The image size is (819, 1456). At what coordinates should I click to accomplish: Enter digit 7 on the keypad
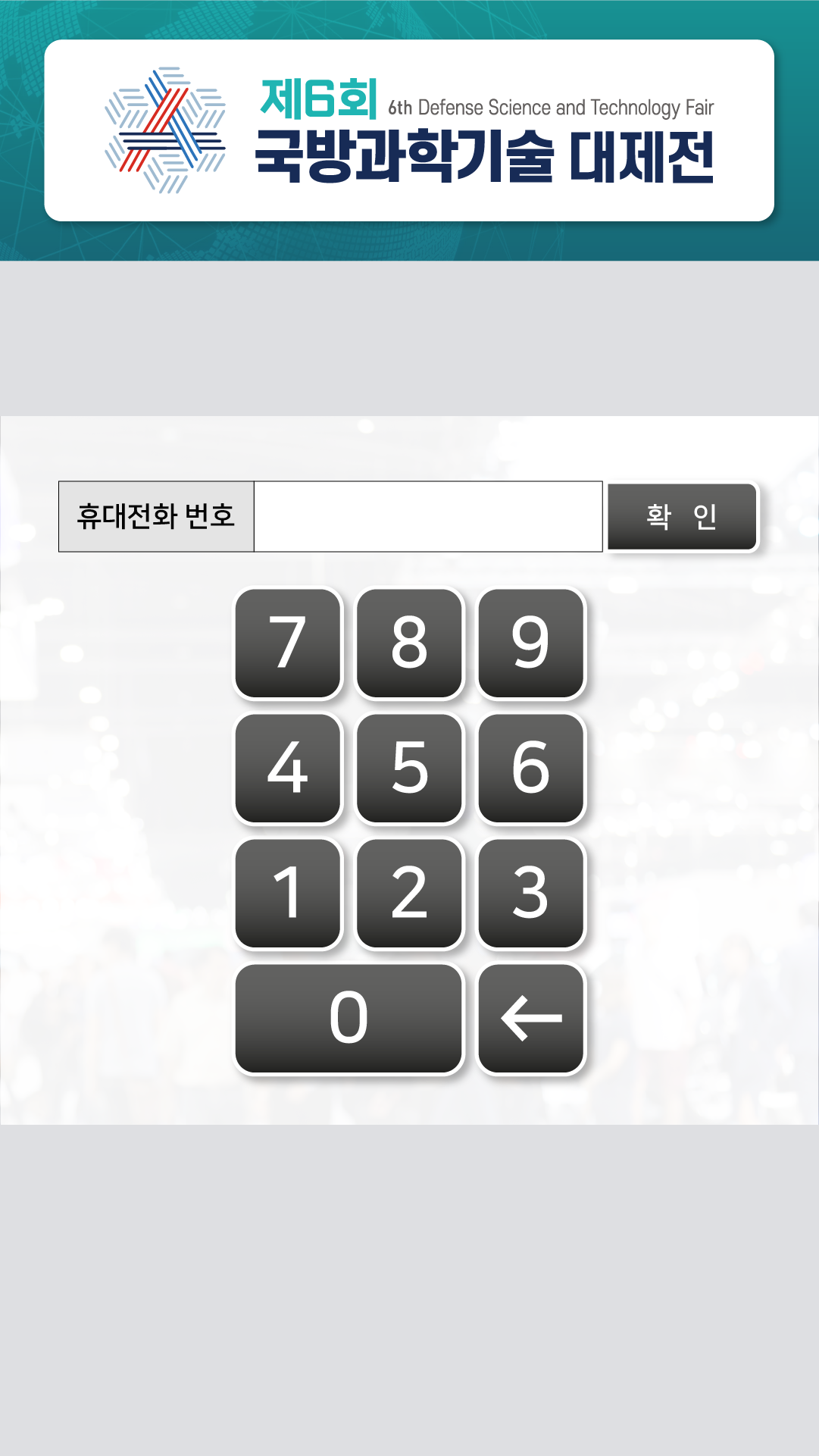(288, 643)
